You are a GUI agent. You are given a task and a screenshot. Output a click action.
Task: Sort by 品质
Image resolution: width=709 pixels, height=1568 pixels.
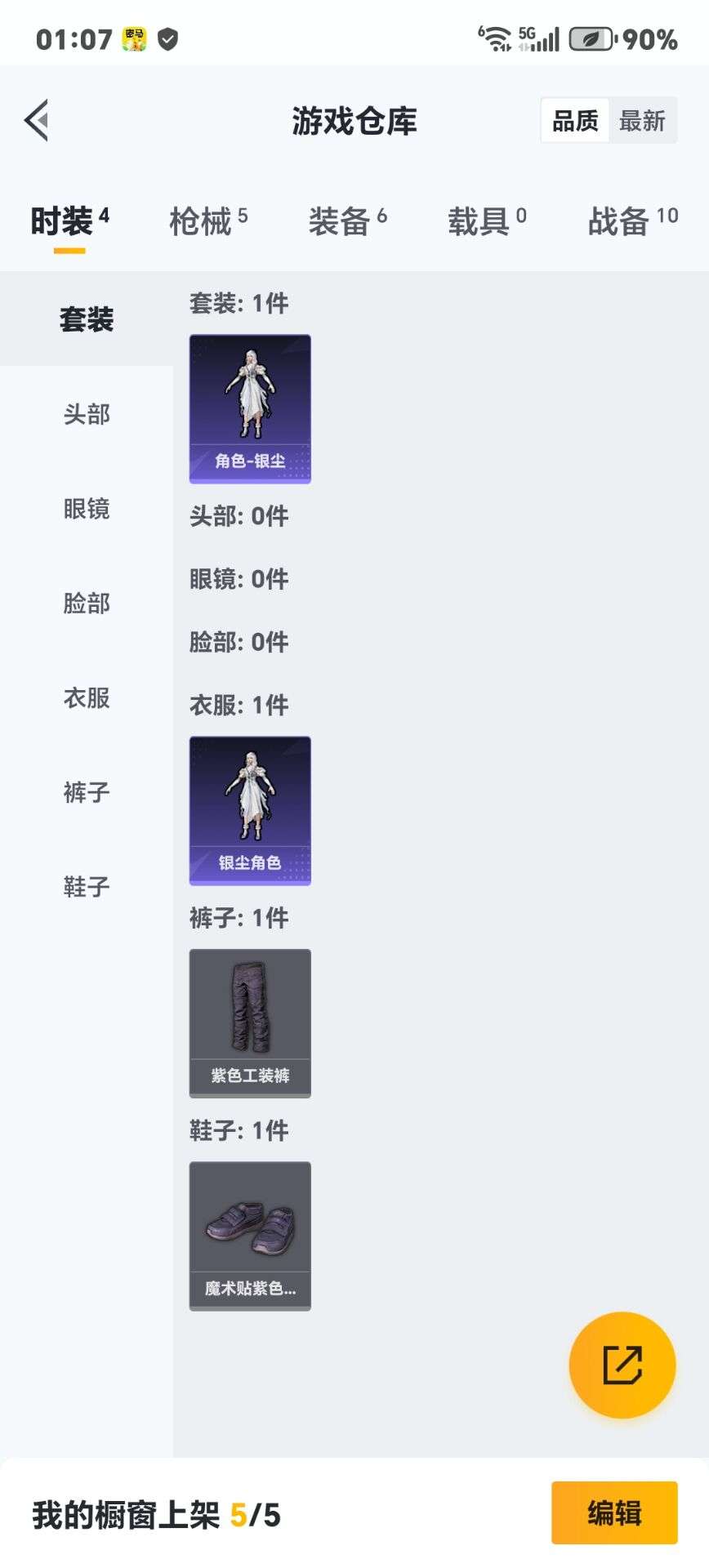[x=575, y=121]
